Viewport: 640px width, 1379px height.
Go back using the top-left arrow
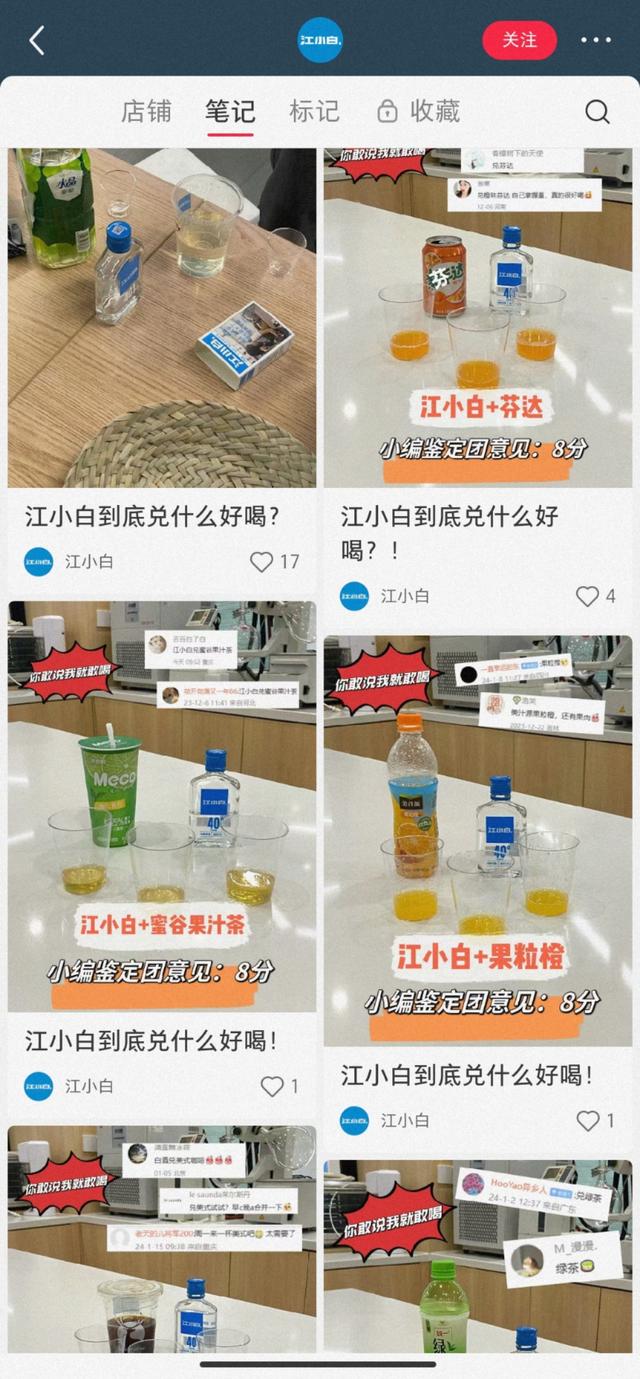click(x=37, y=41)
